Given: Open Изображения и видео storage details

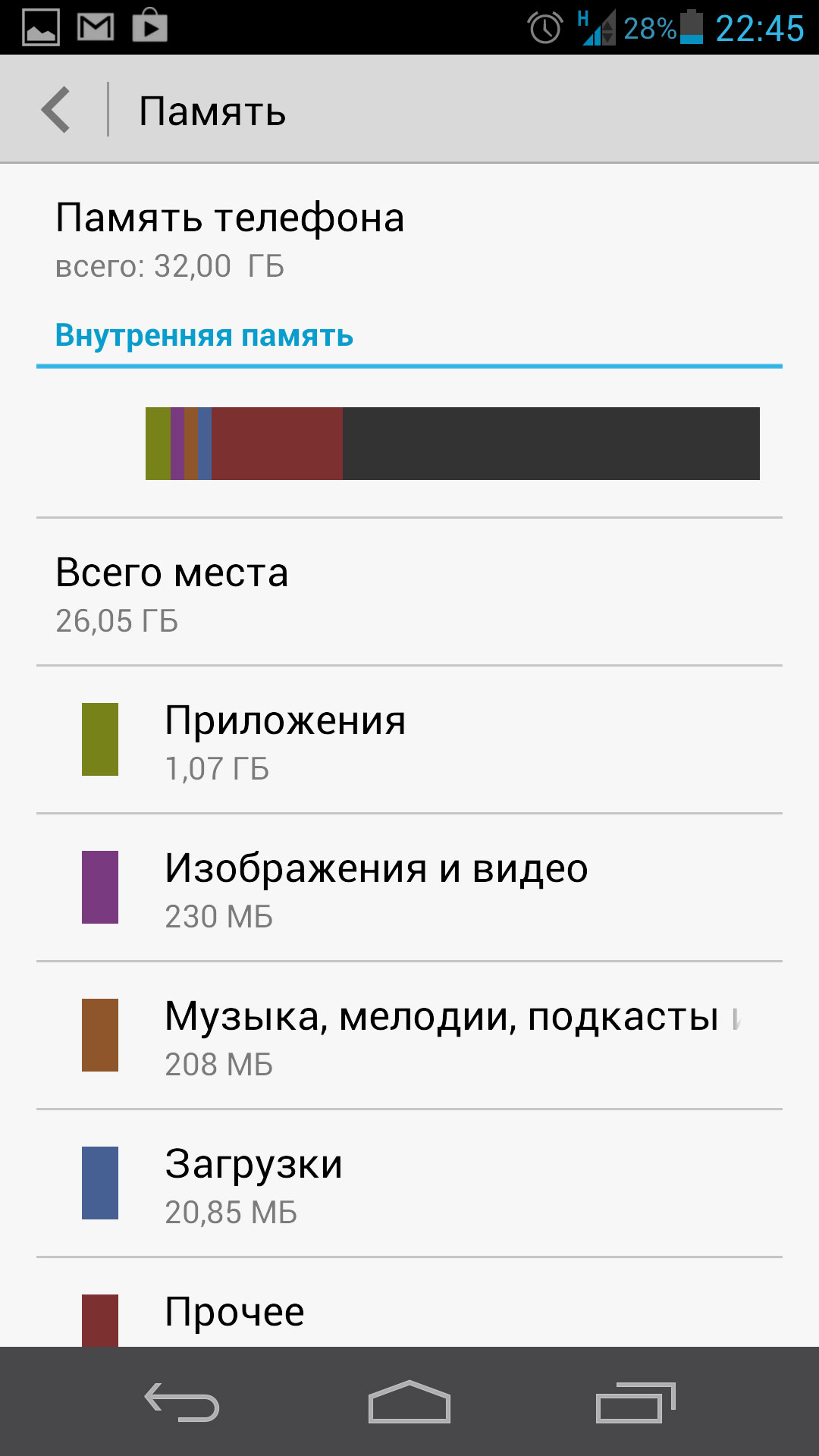Looking at the screenshot, I should pos(409,888).
